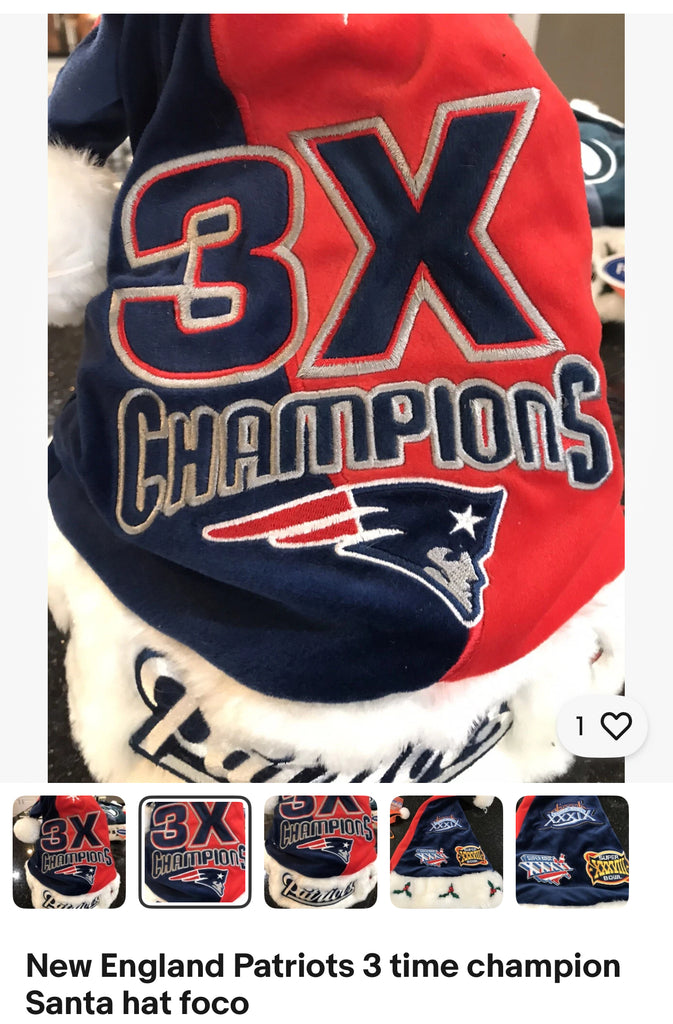Show the fourth thumbnail with holly trim
Viewport: 673px width, 1024px height.
click(x=446, y=851)
